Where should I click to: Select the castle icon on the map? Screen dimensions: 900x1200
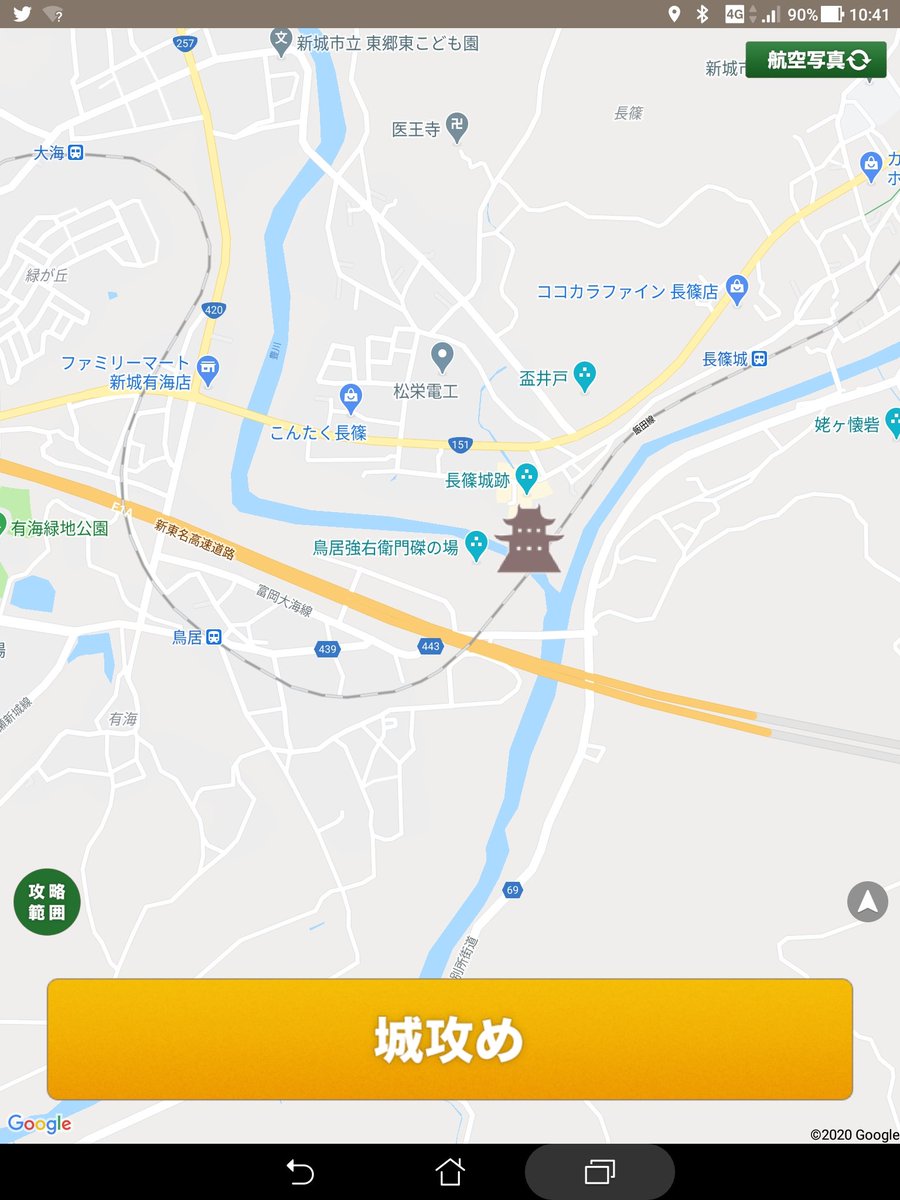pos(529,541)
